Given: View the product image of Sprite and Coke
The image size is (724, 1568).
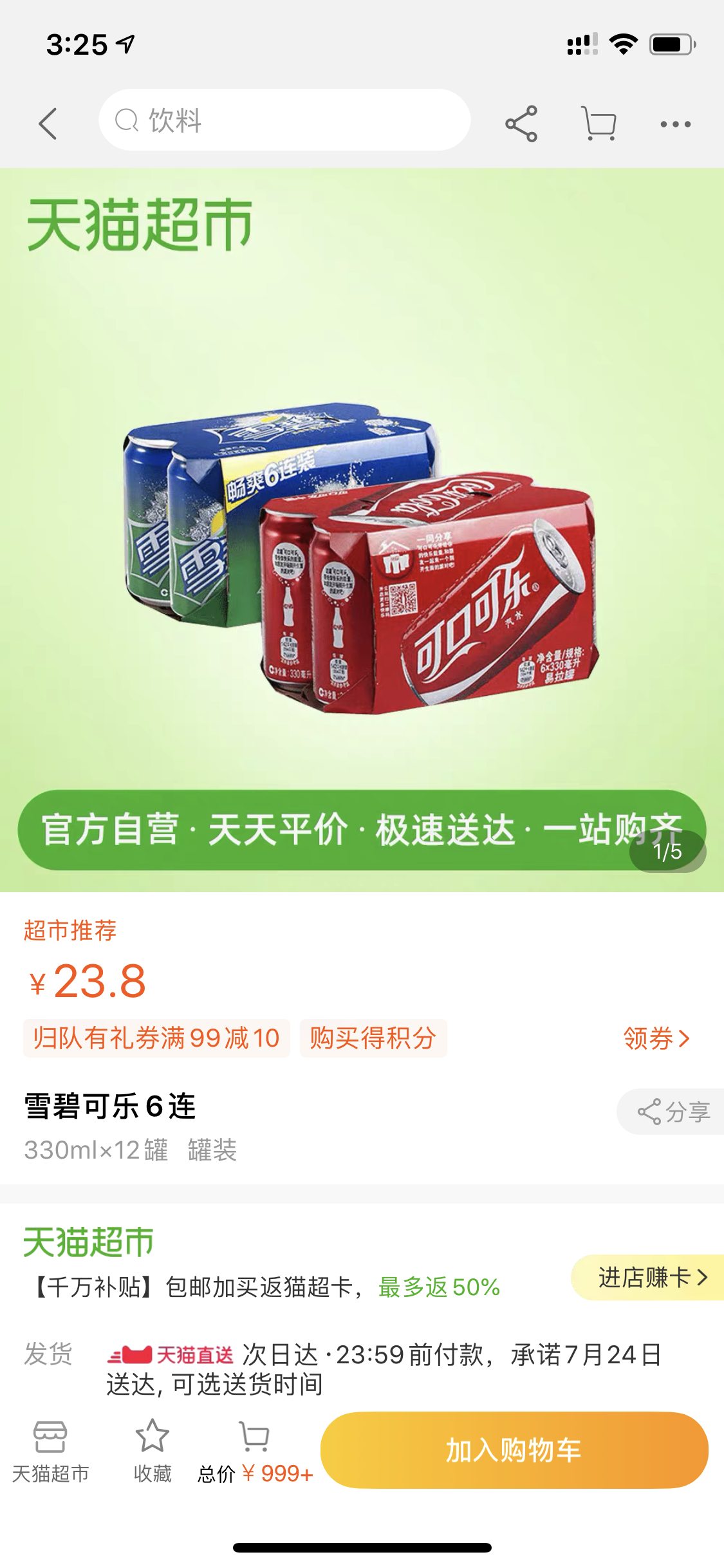Looking at the screenshot, I should tap(360, 560).
